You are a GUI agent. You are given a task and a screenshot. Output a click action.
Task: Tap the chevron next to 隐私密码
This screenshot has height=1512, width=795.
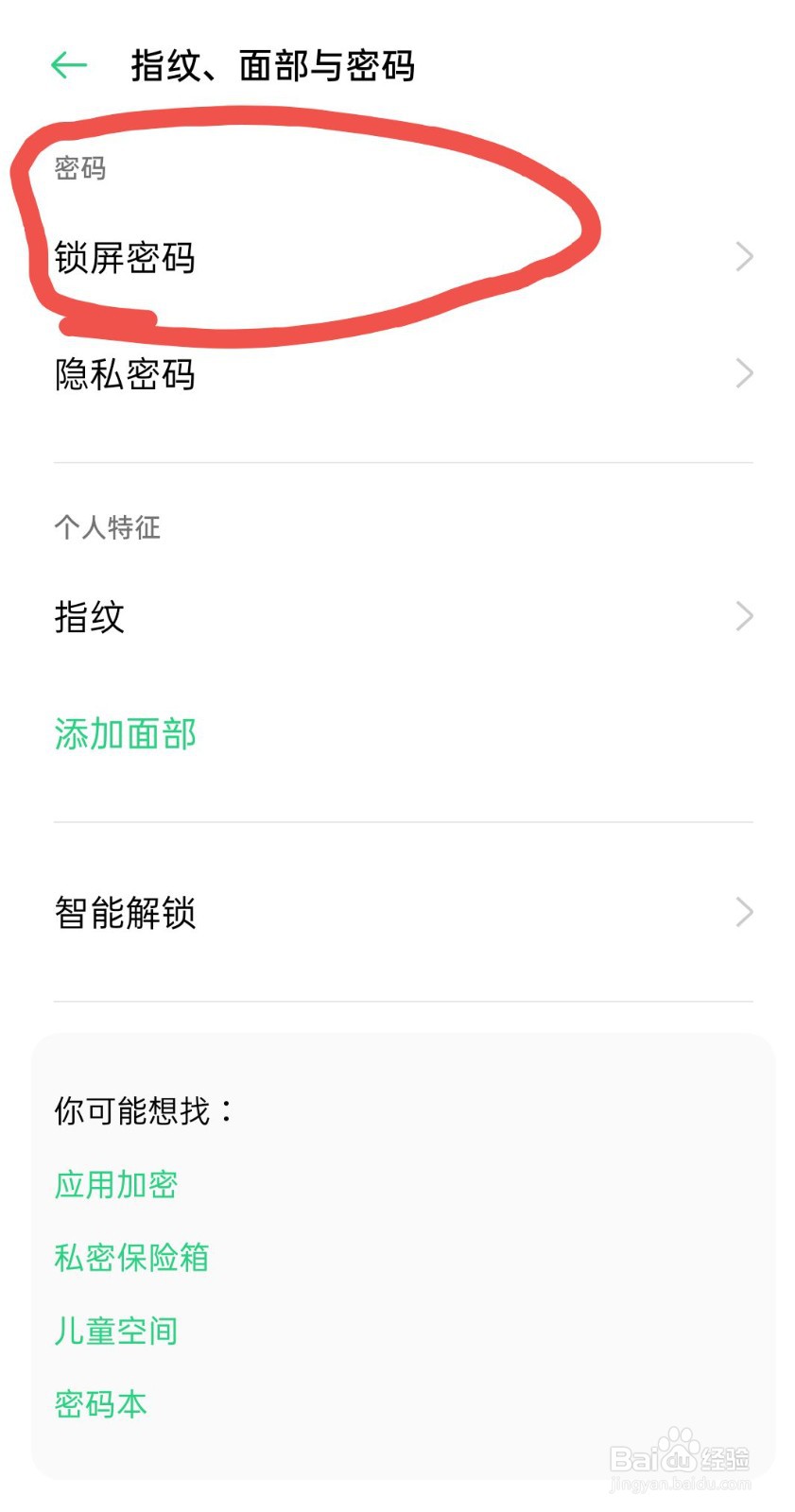[744, 374]
